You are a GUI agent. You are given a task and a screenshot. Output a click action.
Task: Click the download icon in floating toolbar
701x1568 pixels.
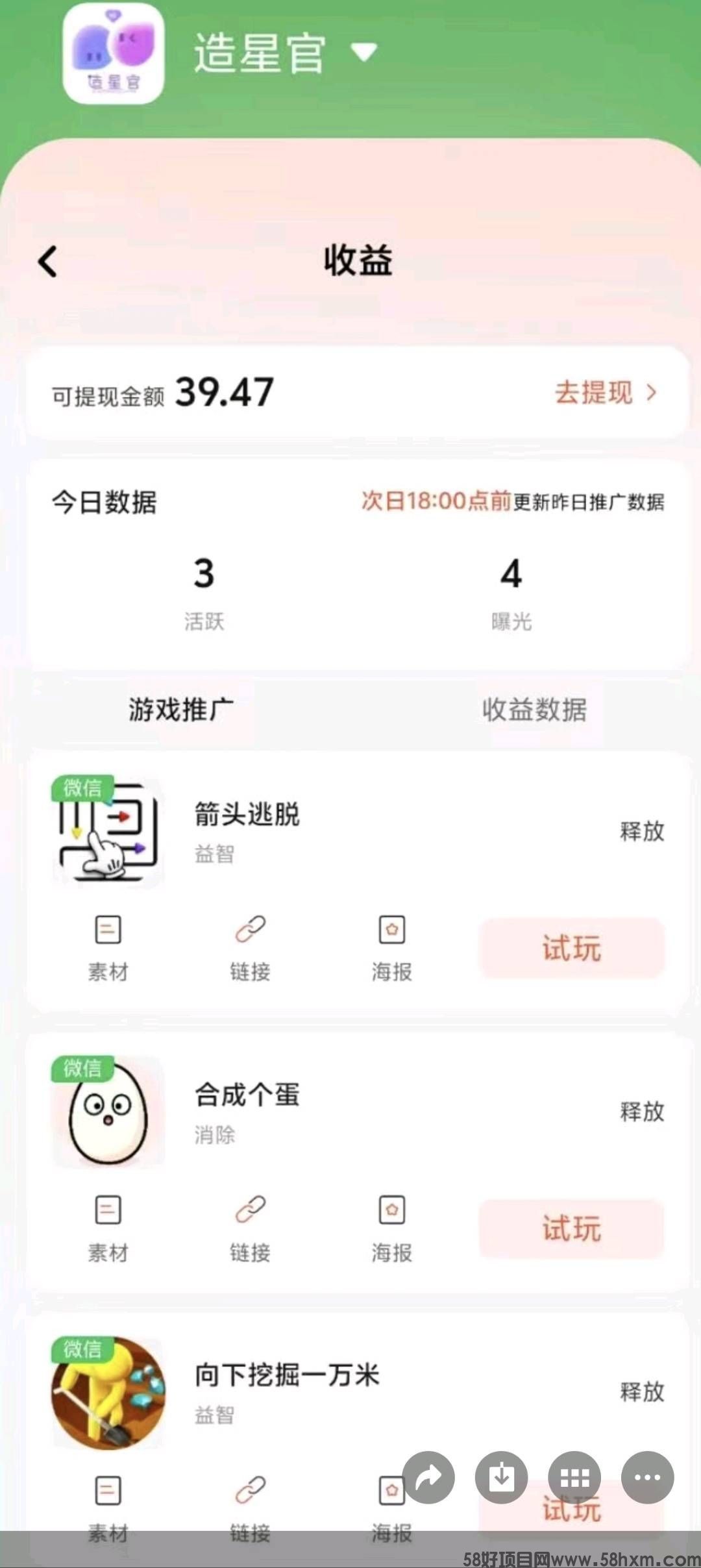(502, 1478)
